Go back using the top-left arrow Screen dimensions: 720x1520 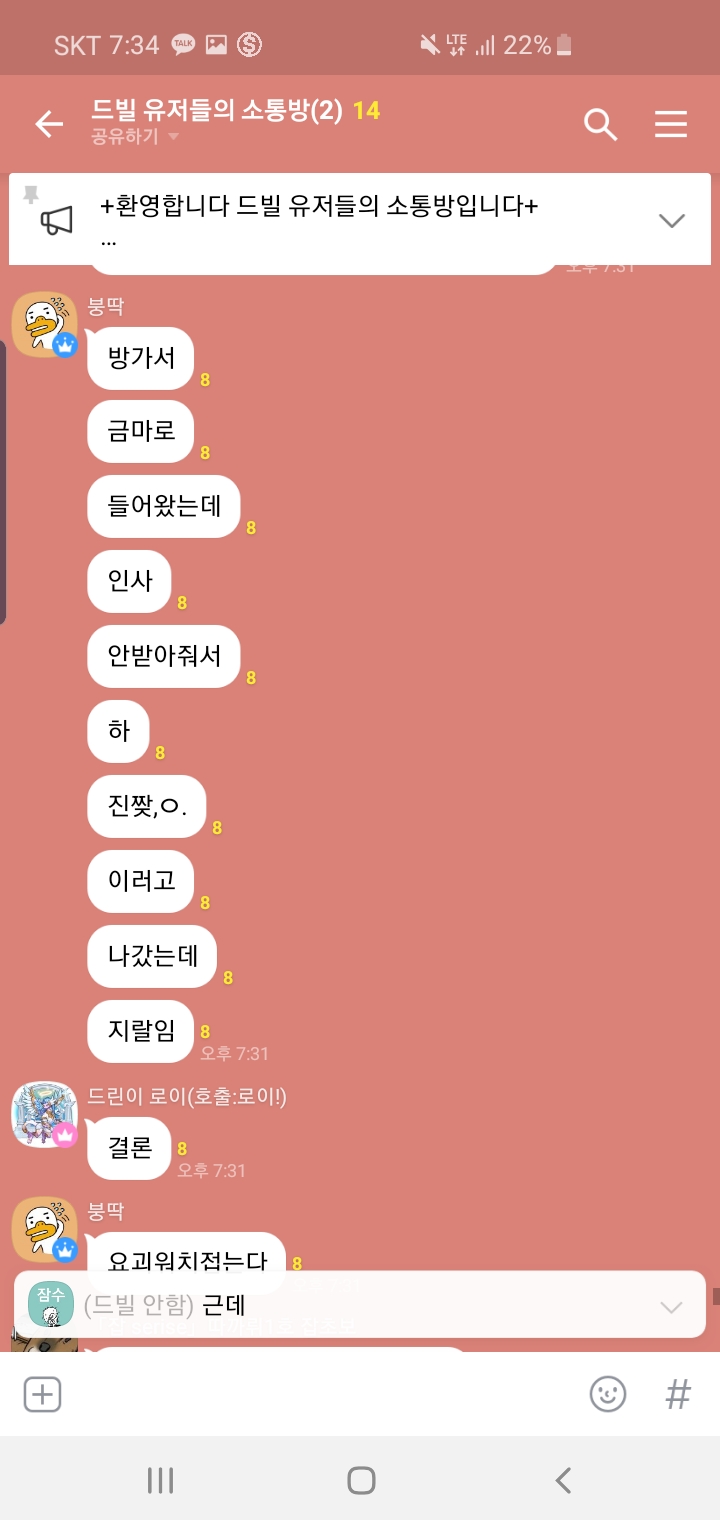pos(49,124)
